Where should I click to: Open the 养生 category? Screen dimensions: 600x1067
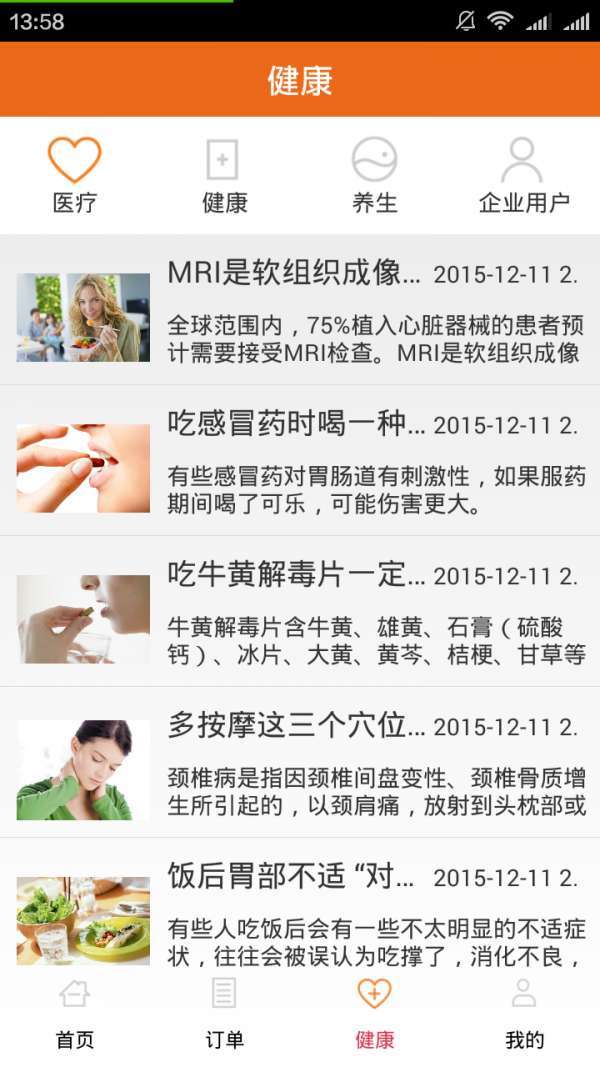(x=375, y=175)
